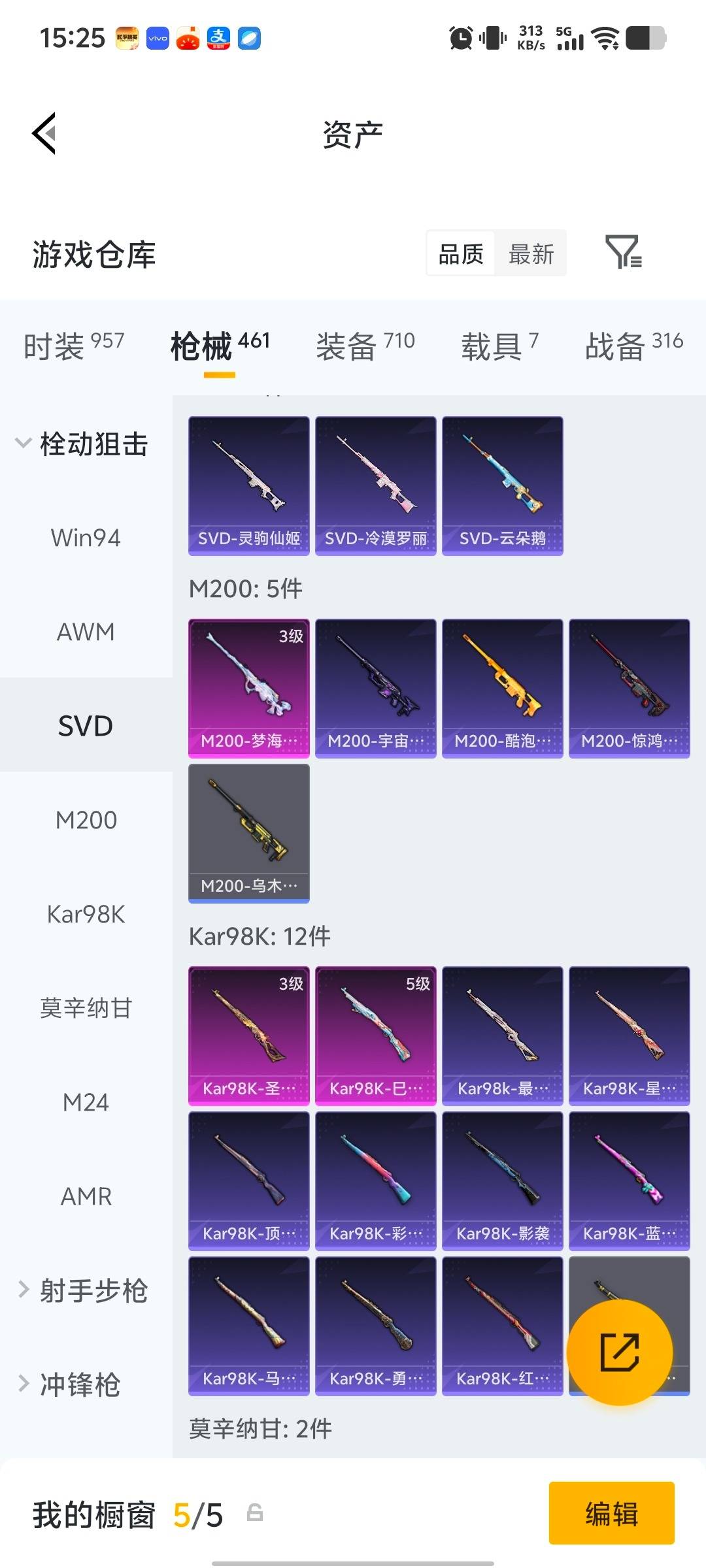The width and height of the screenshot is (706, 1568).
Task: Open the Kar98K-影袭 skin
Action: pos(502,1181)
